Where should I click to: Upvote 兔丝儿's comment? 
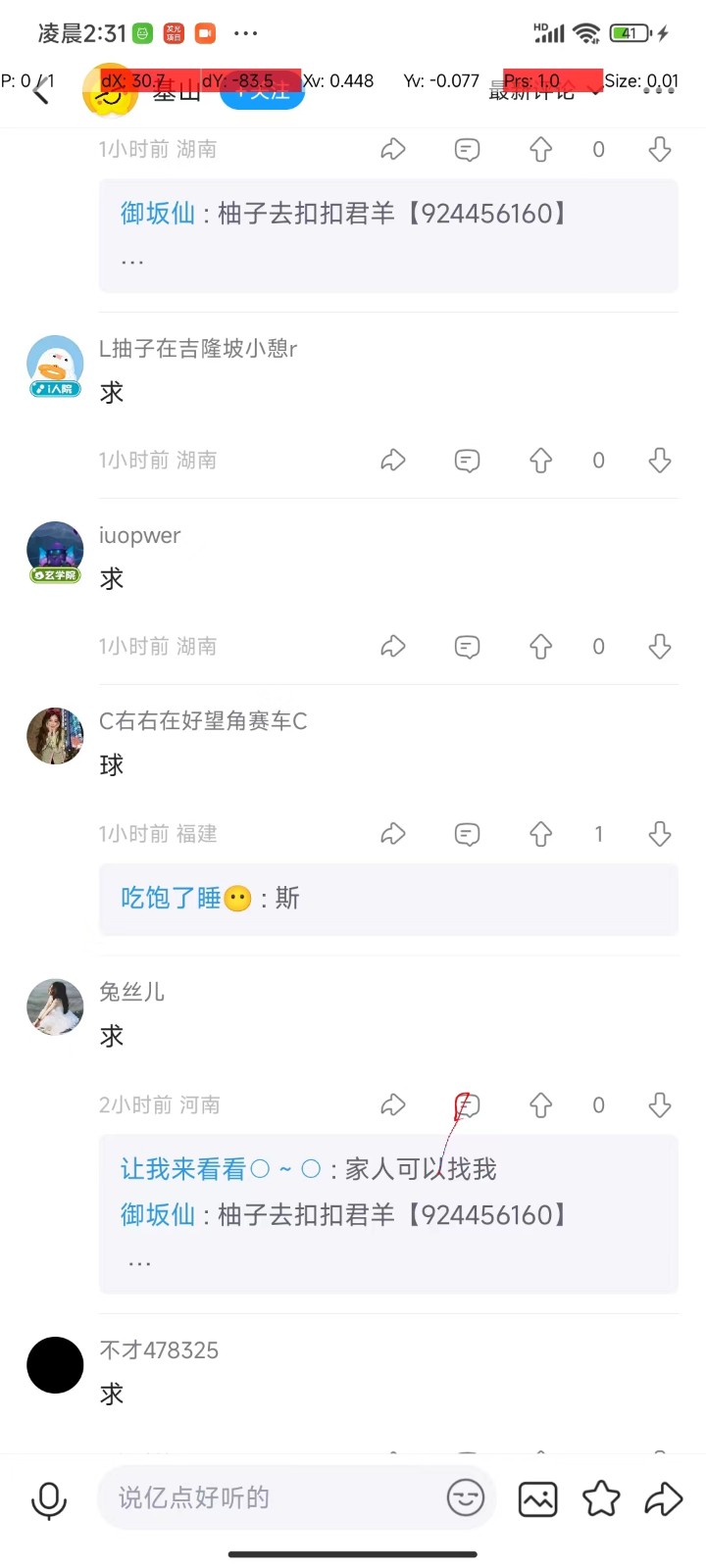540,1104
